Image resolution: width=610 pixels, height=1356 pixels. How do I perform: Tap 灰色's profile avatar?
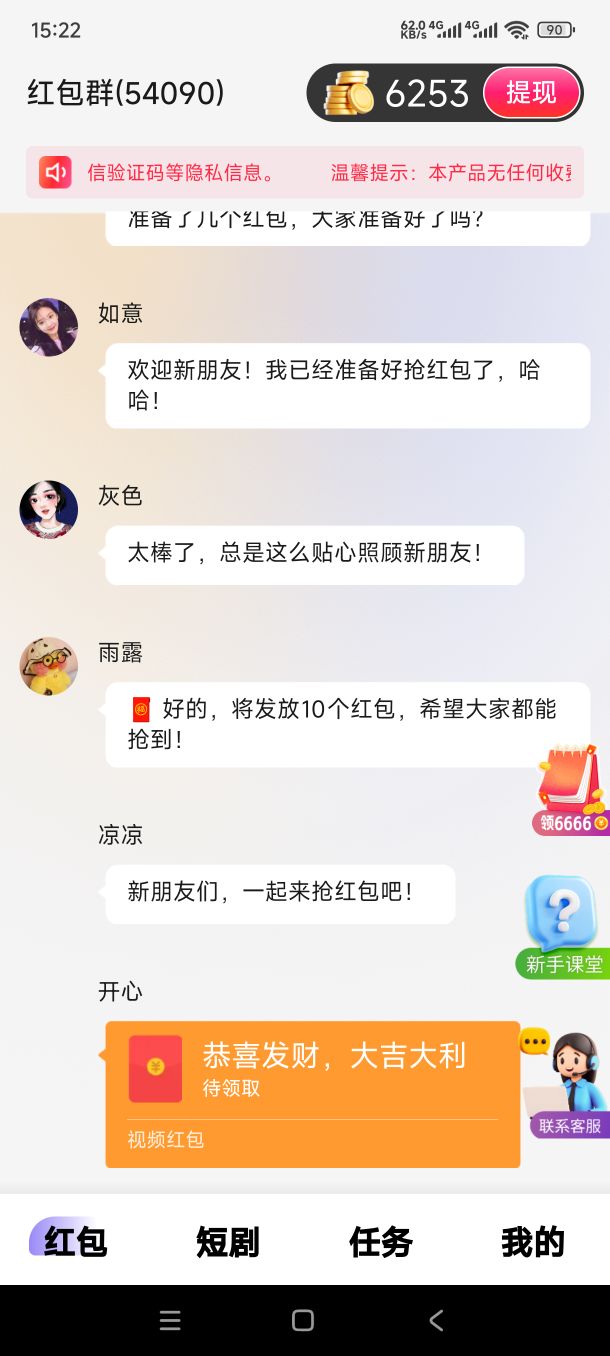point(49,509)
